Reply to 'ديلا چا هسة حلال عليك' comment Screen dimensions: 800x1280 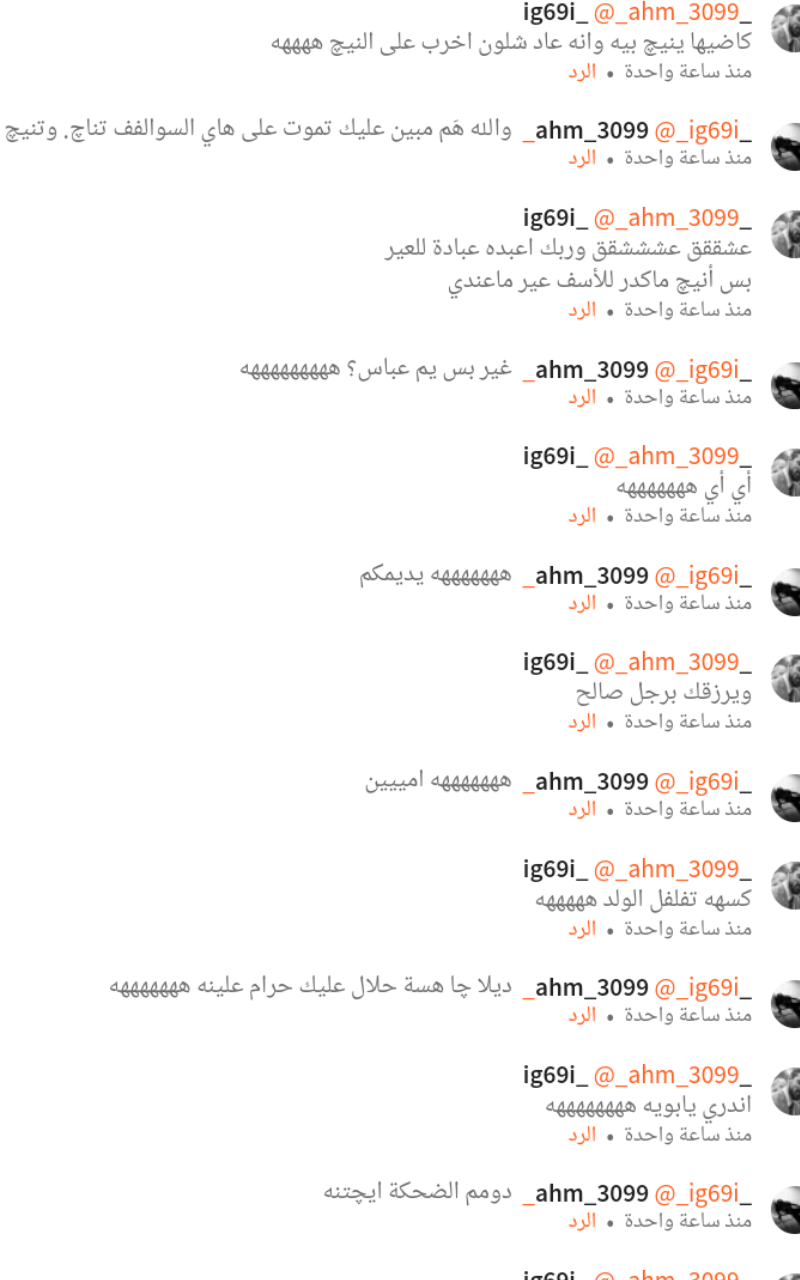582,1015
